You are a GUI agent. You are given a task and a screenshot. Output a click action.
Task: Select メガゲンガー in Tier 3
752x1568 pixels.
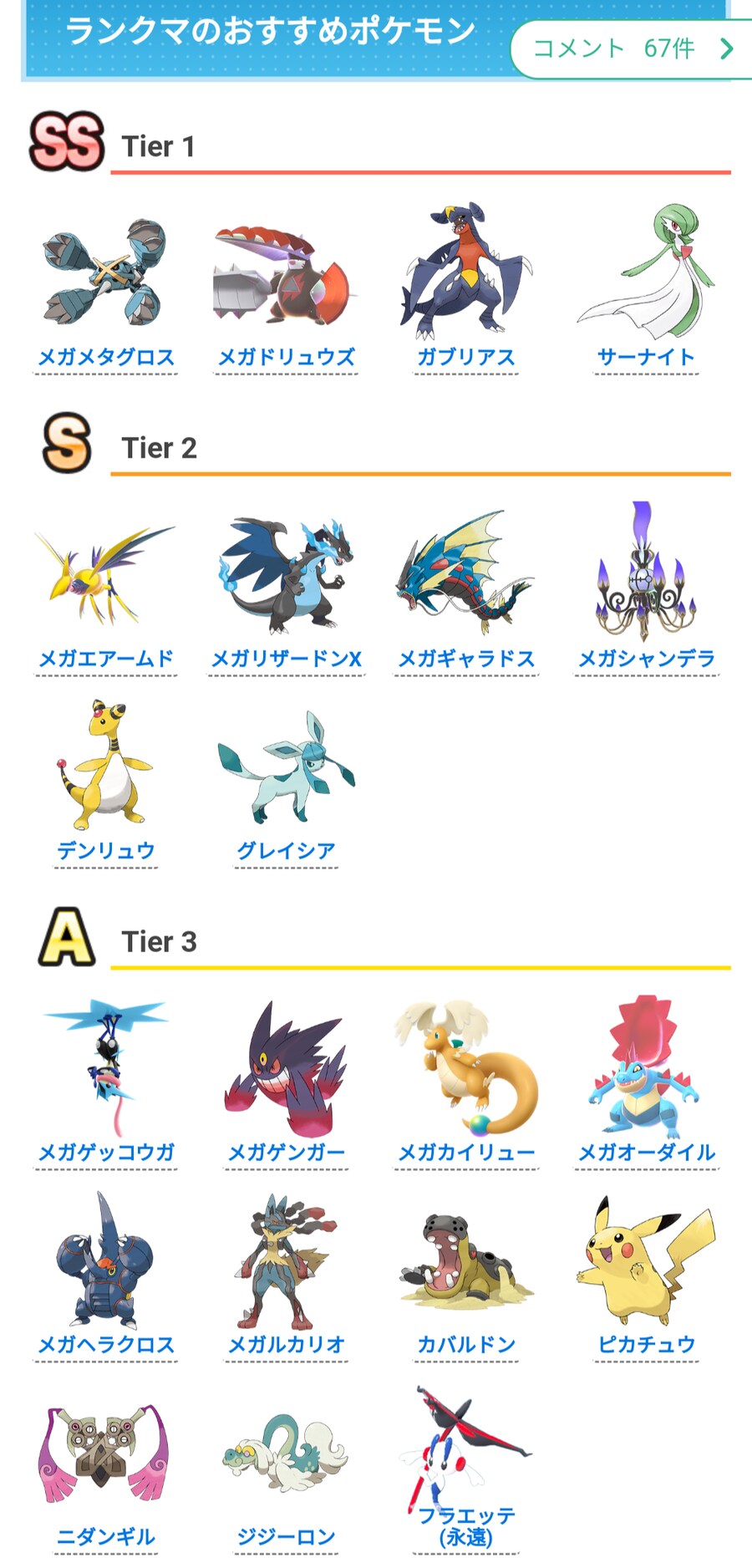pyautogui.click(x=286, y=1153)
